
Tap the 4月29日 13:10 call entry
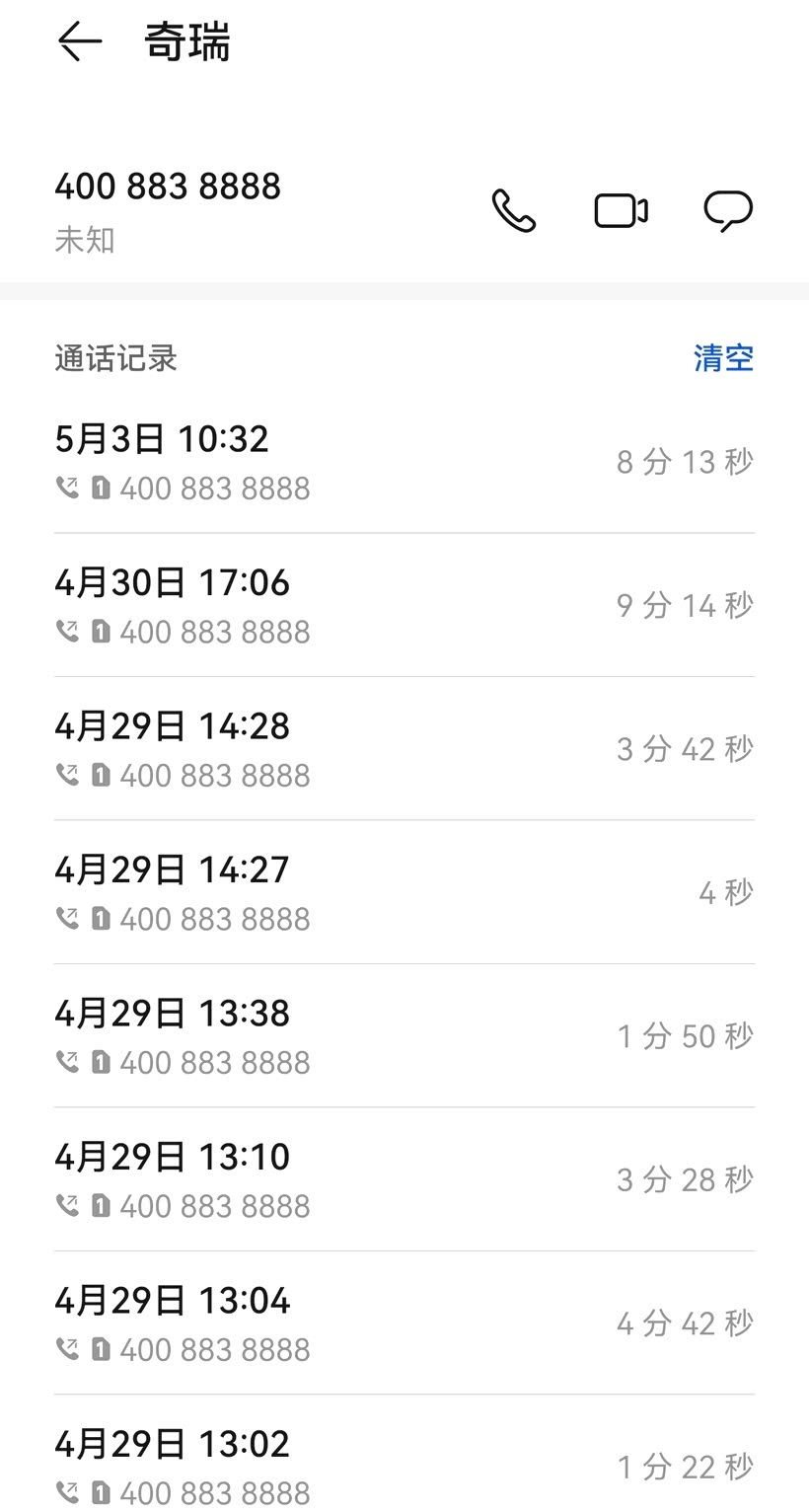404,1179
